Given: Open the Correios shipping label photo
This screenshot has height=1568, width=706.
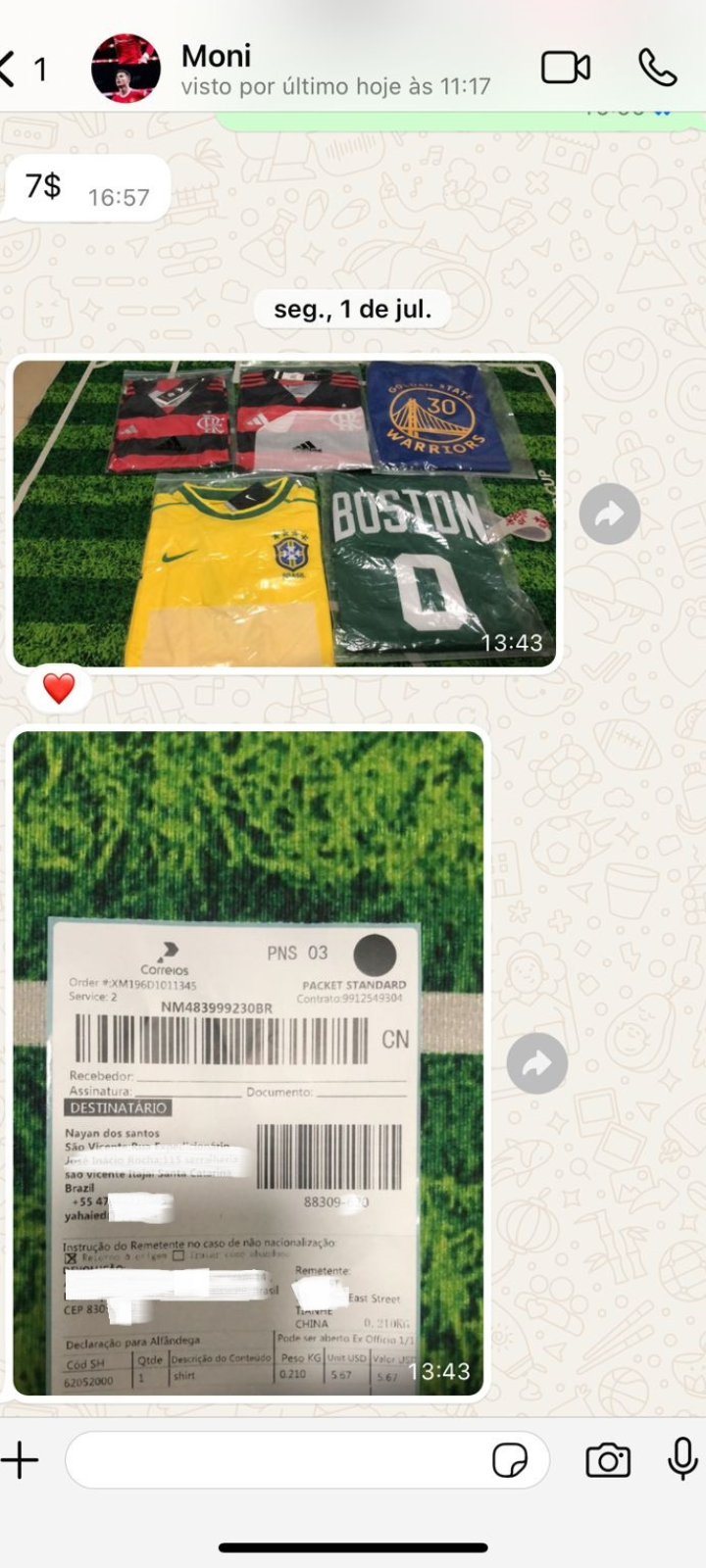Looking at the screenshot, I should point(248,1062).
